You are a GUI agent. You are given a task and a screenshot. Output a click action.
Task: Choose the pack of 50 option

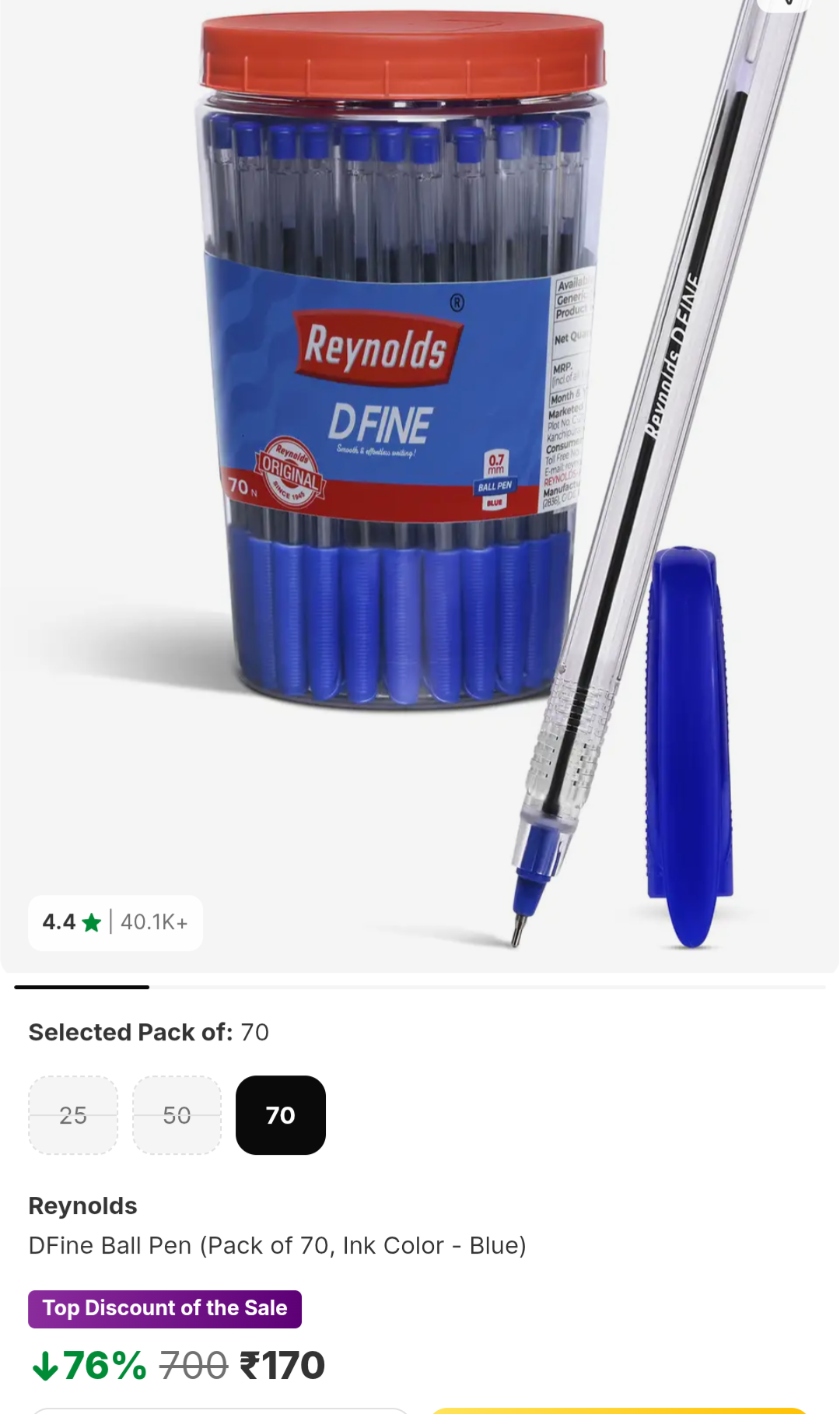(177, 1115)
